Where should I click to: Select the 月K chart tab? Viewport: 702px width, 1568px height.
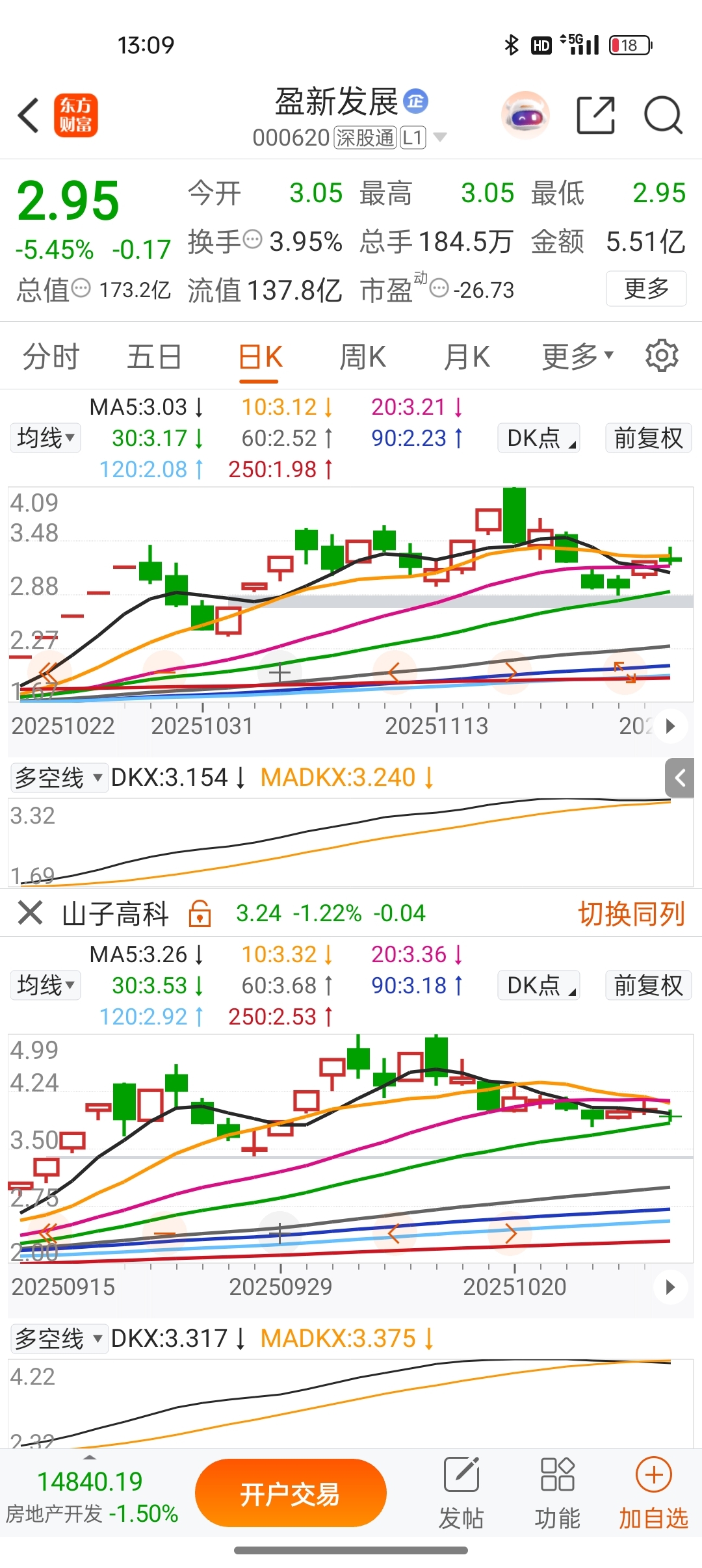[466, 357]
